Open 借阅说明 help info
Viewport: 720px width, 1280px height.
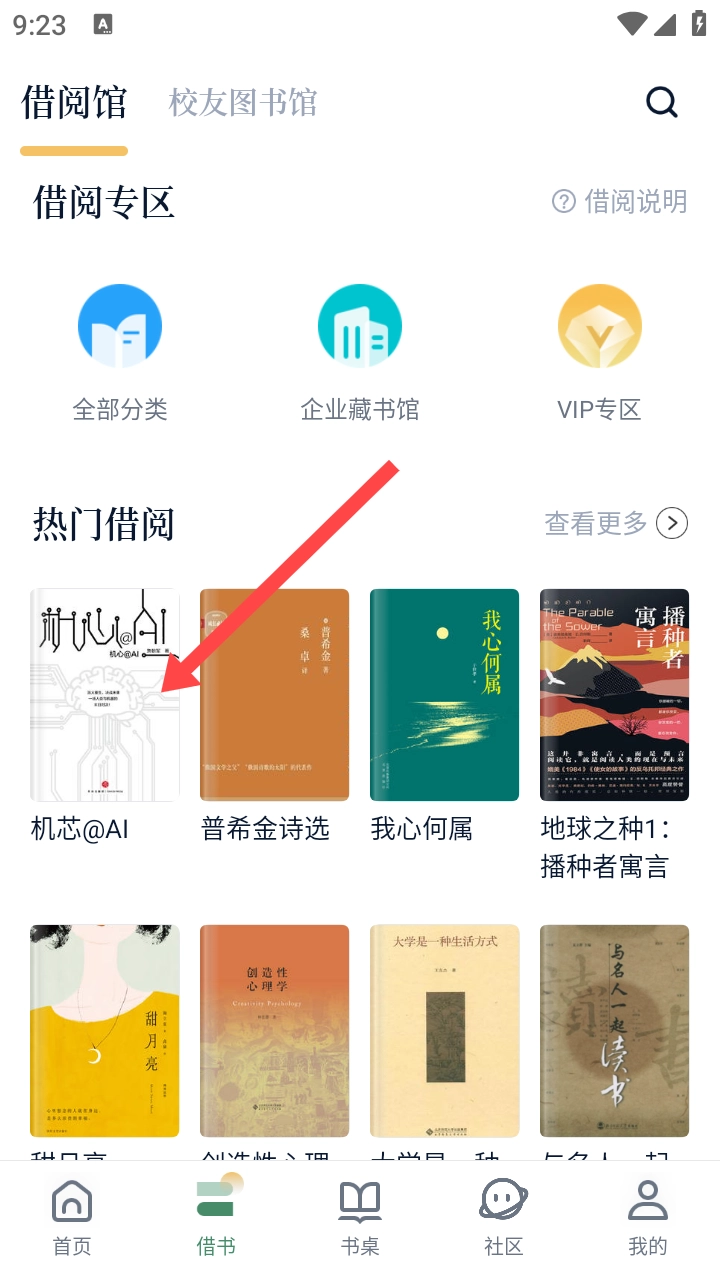[x=620, y=202]
